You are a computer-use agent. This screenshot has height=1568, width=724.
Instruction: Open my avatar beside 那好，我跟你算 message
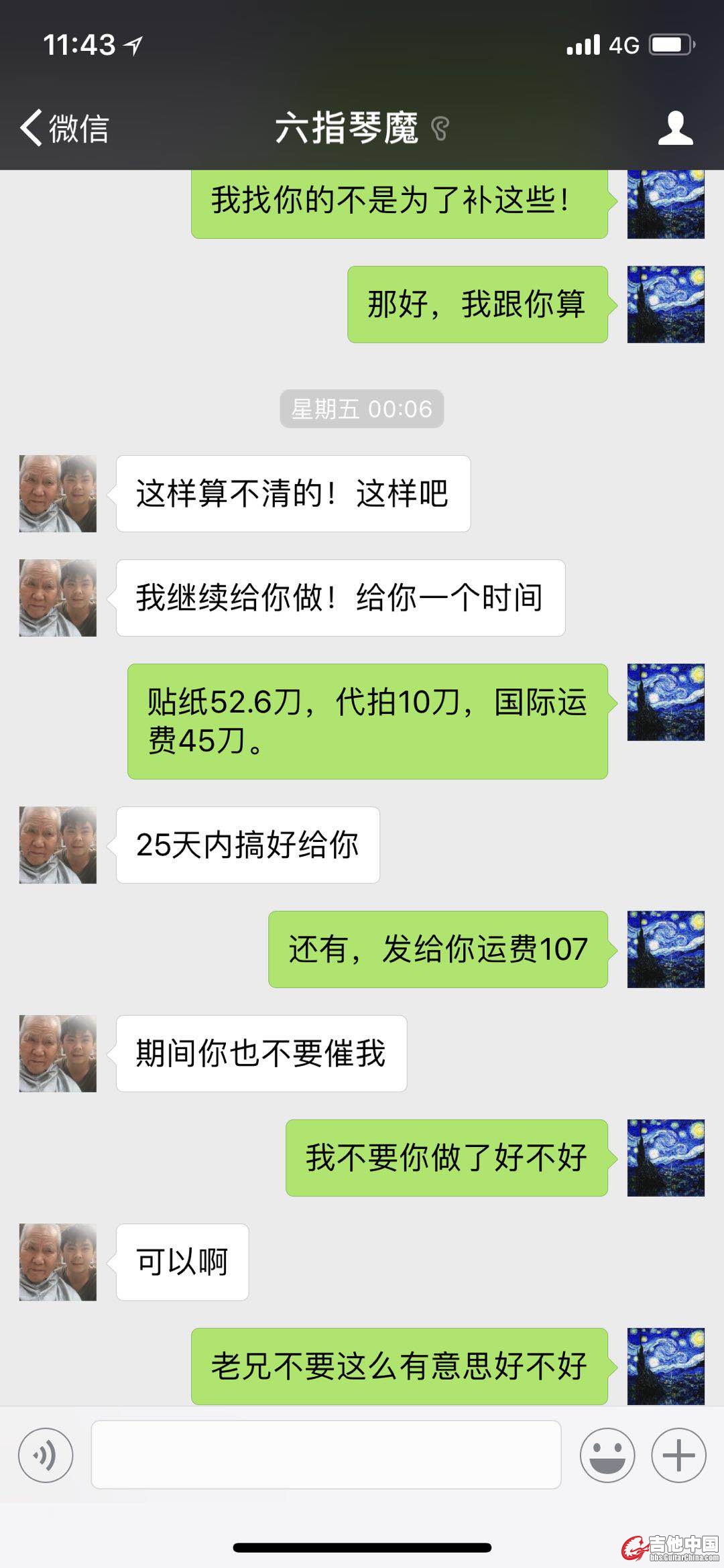pos(666,304)
